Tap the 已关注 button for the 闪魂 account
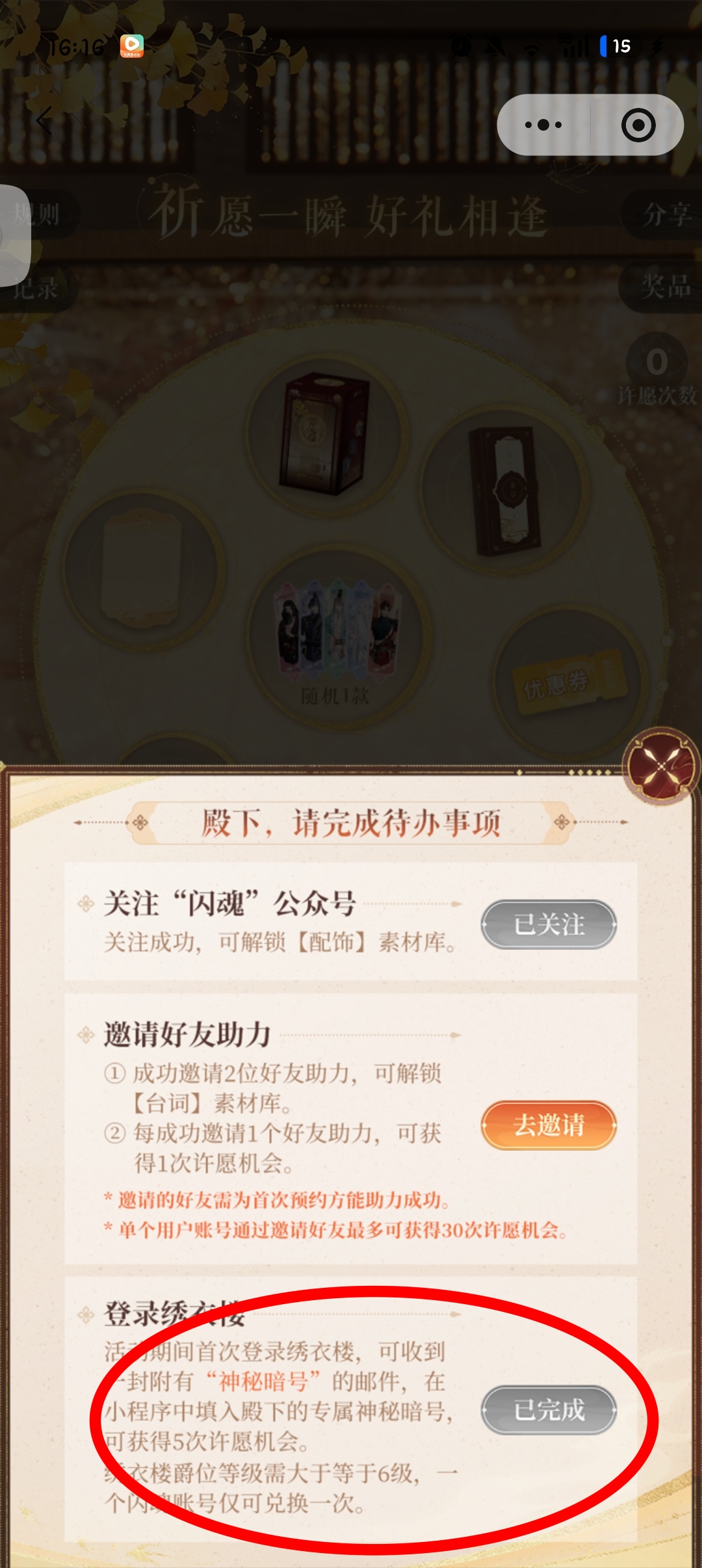 coord(549,924)
